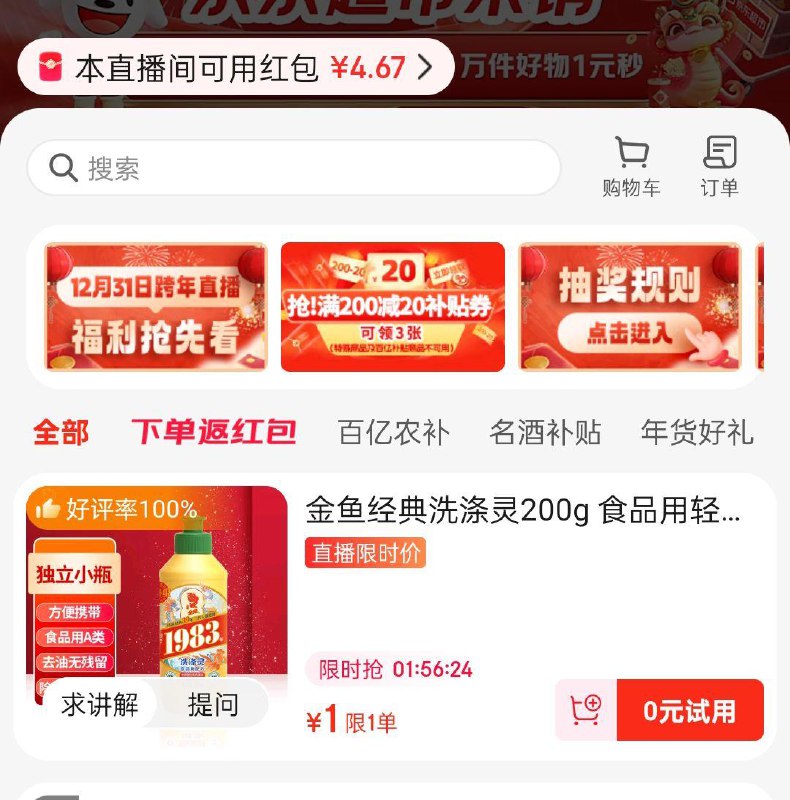
Task: Switch to the 全部 tab
Action: click(60, 432)
